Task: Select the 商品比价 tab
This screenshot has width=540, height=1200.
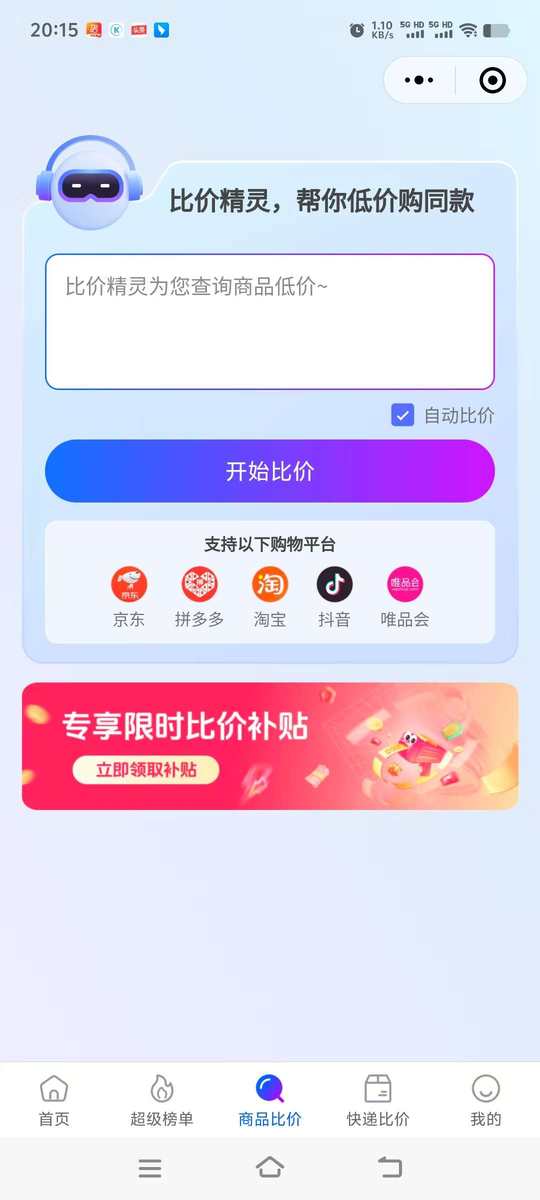Action: [270, 1101]
